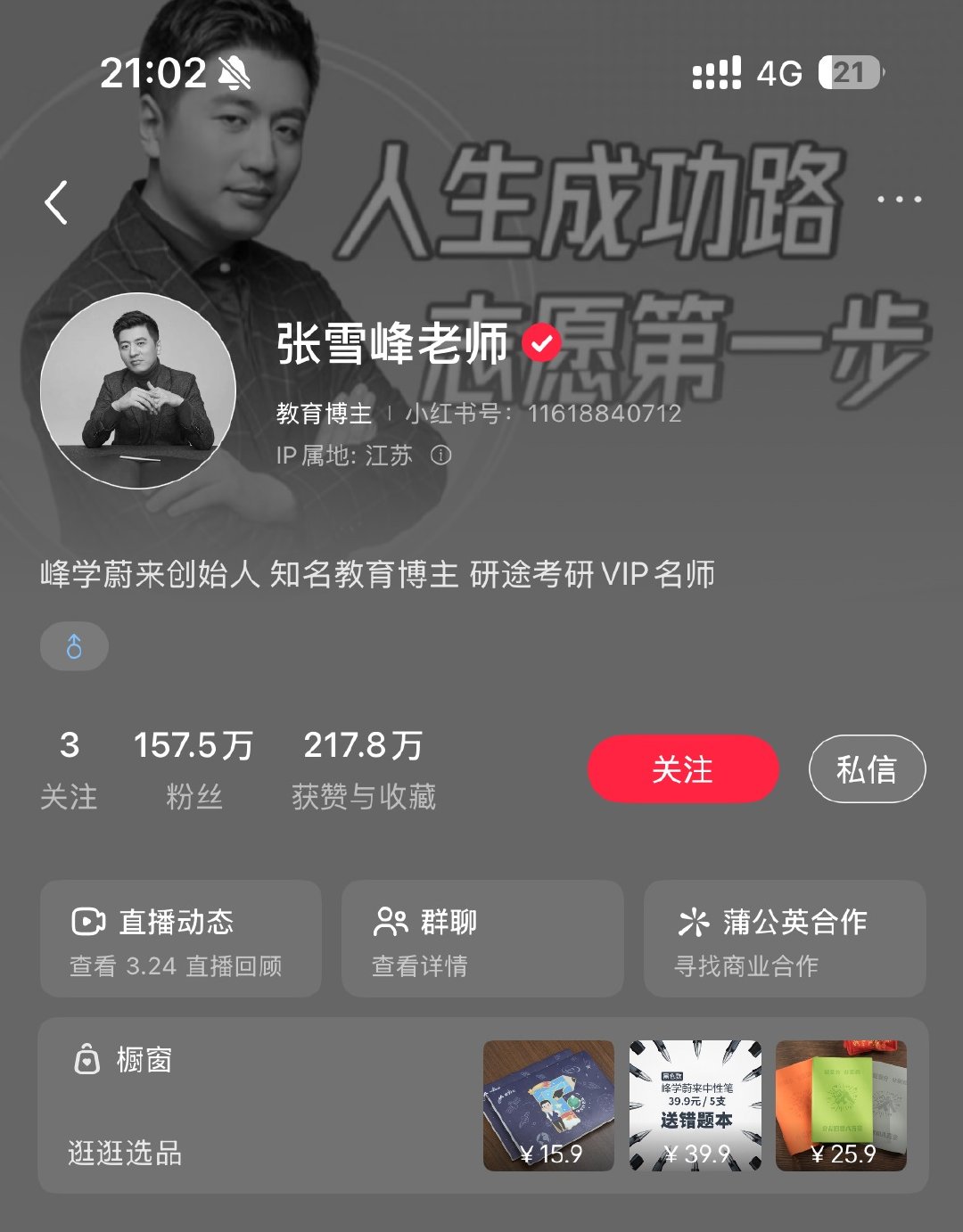Click the verified badge next to 张雪峰老师
Screen dimensions: 963x1232
tap(541, 342)
